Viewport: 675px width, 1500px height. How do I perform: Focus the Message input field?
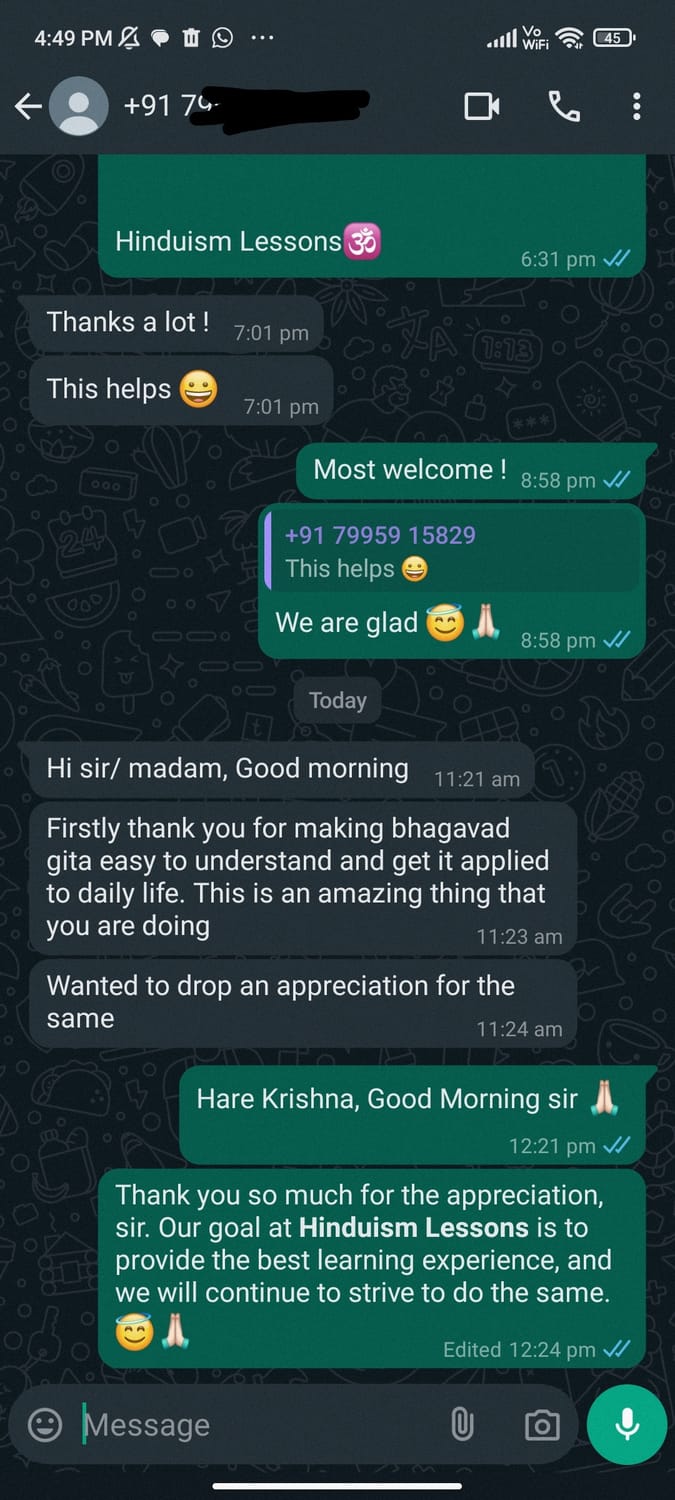(250, 1424)
